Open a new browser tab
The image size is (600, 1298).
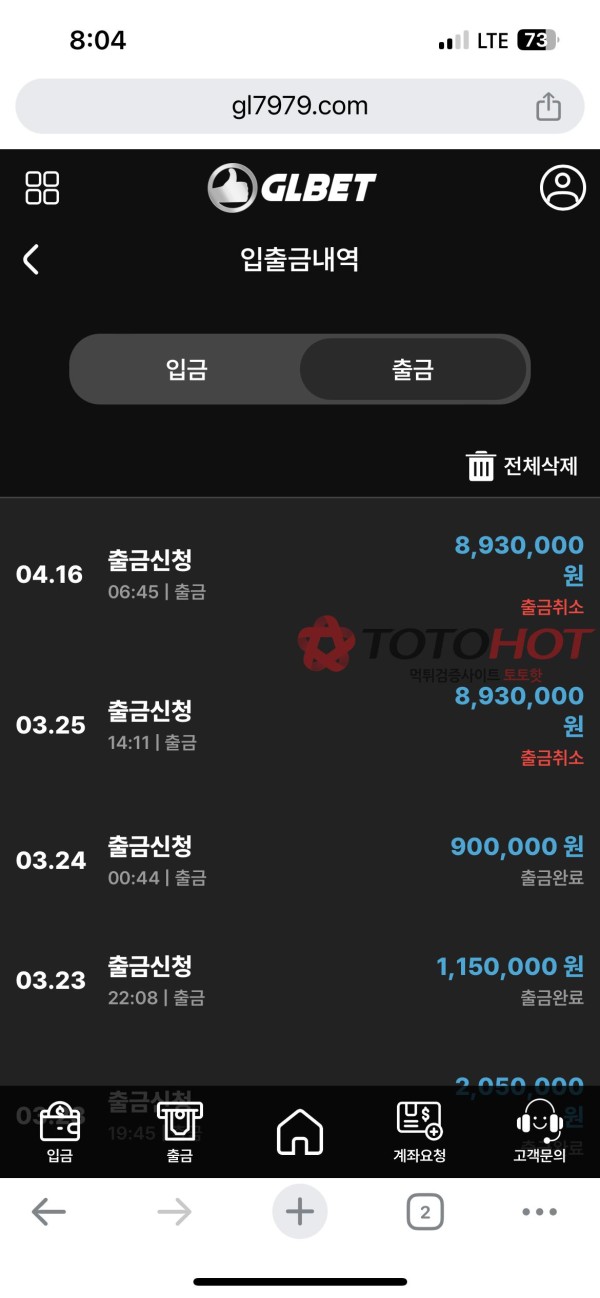point(299,1212)
